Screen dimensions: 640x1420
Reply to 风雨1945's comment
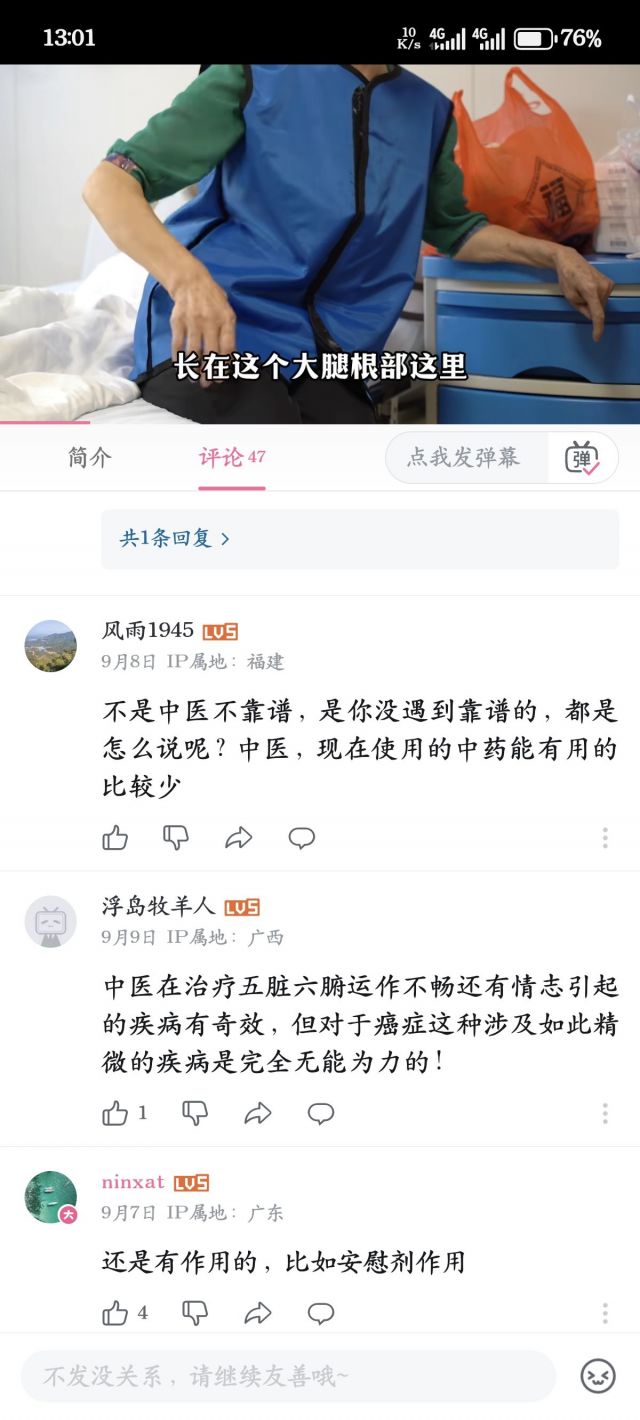click(301, 838)
